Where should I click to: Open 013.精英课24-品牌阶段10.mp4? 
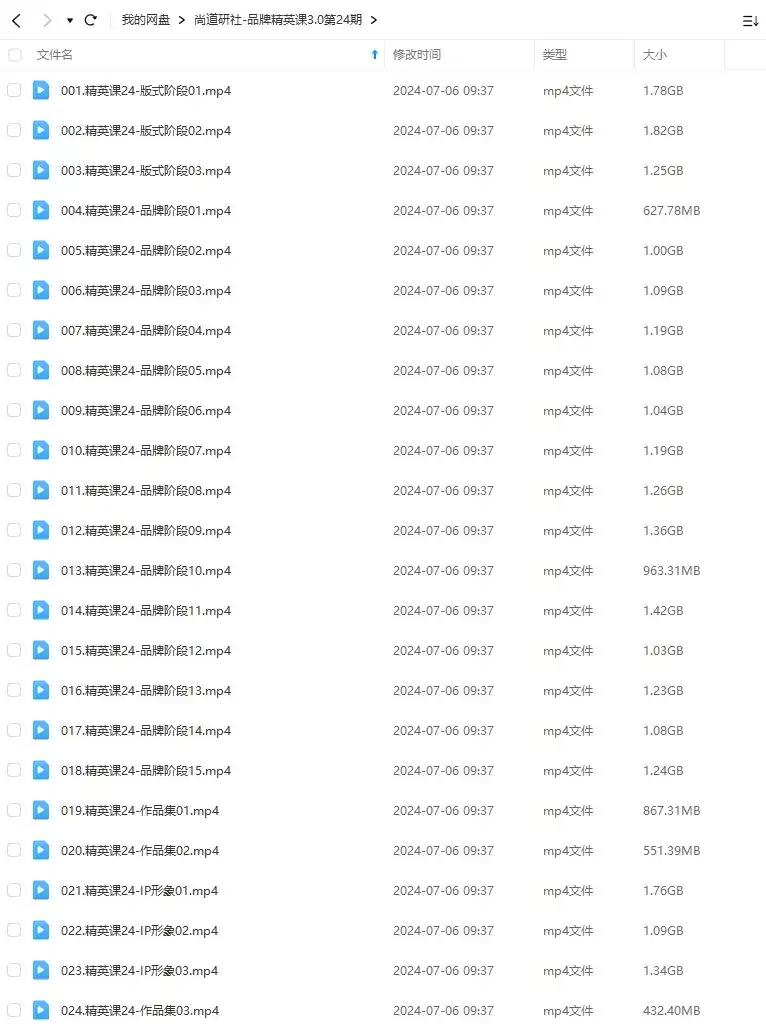pos(146,571)
